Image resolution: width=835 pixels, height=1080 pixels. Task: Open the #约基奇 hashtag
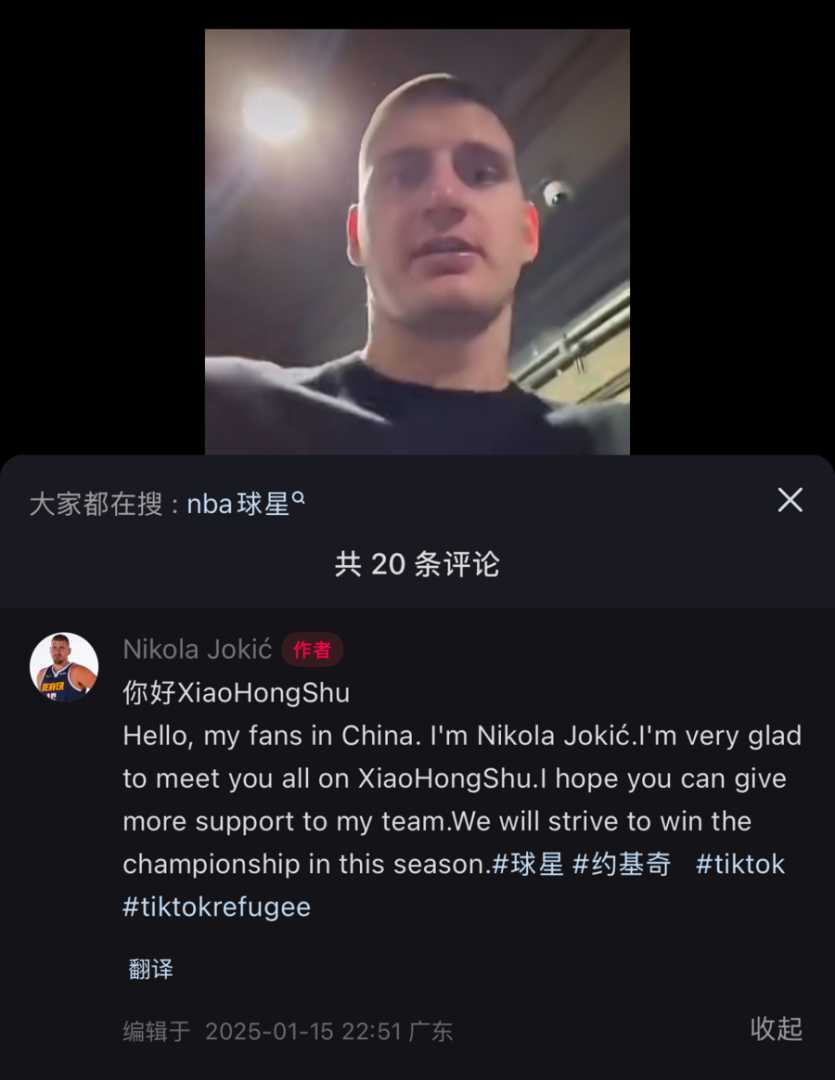pos(621,864)
